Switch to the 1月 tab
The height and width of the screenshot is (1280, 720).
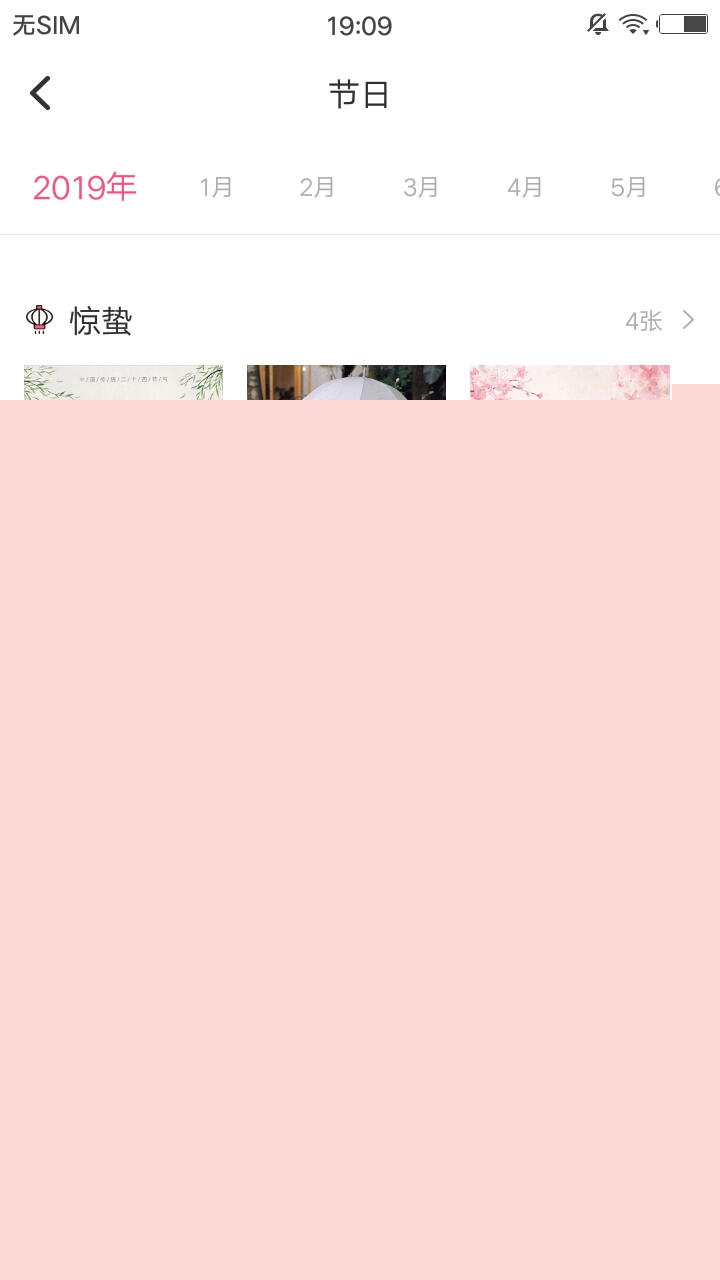pyautogui.click(x=216, y=187)
